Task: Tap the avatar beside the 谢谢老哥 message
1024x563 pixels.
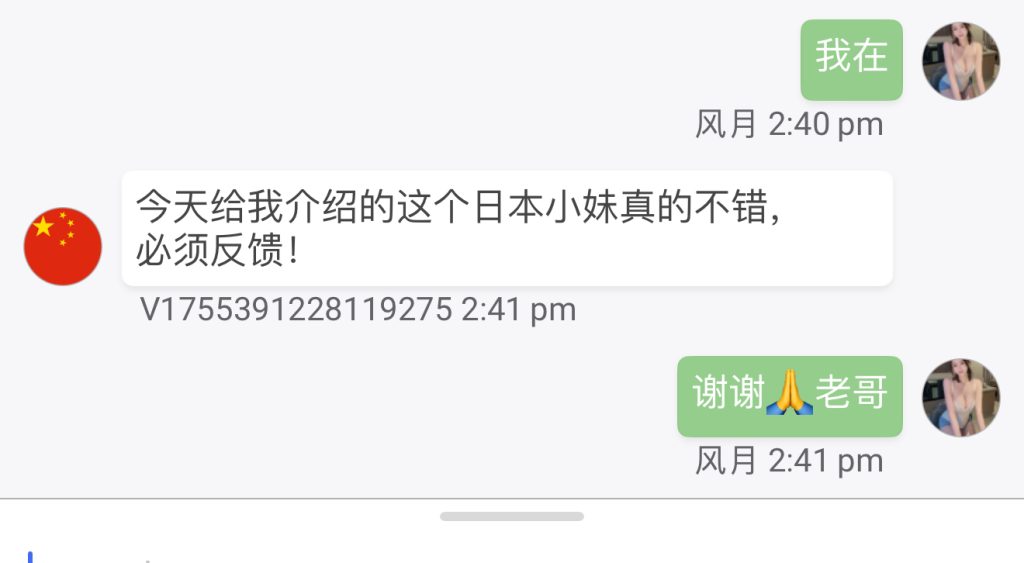Action: pyautogui.click(x=961, y=397)
